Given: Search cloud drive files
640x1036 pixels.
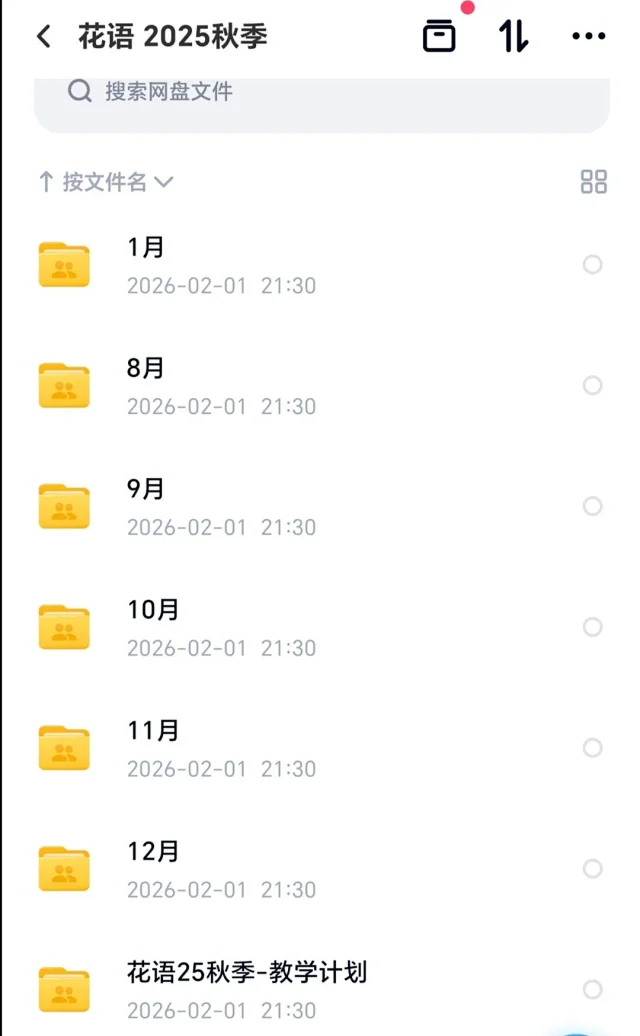Looking at the screenshot, I should pyautogui.click(x=320, y=93).
